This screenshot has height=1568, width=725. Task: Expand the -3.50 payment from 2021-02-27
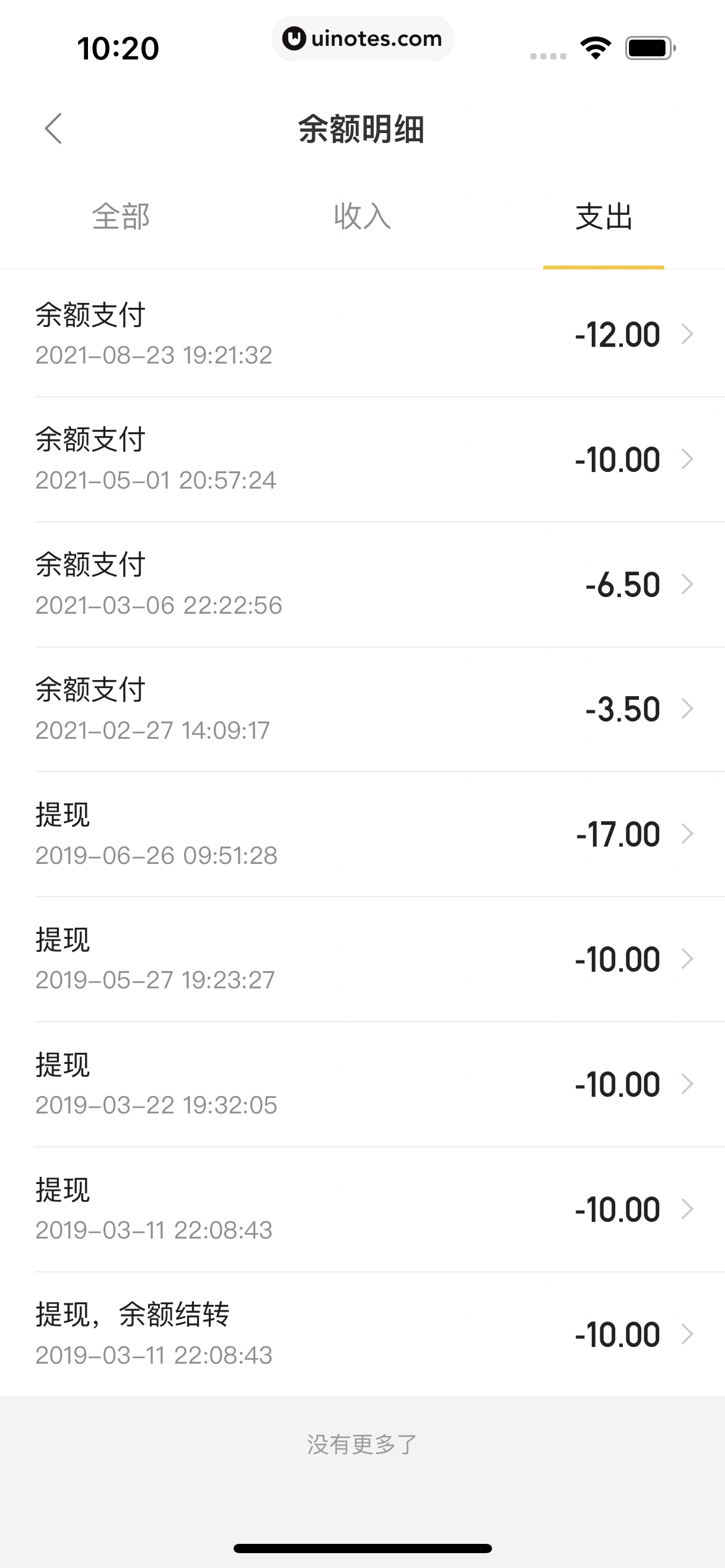point(362,709)
